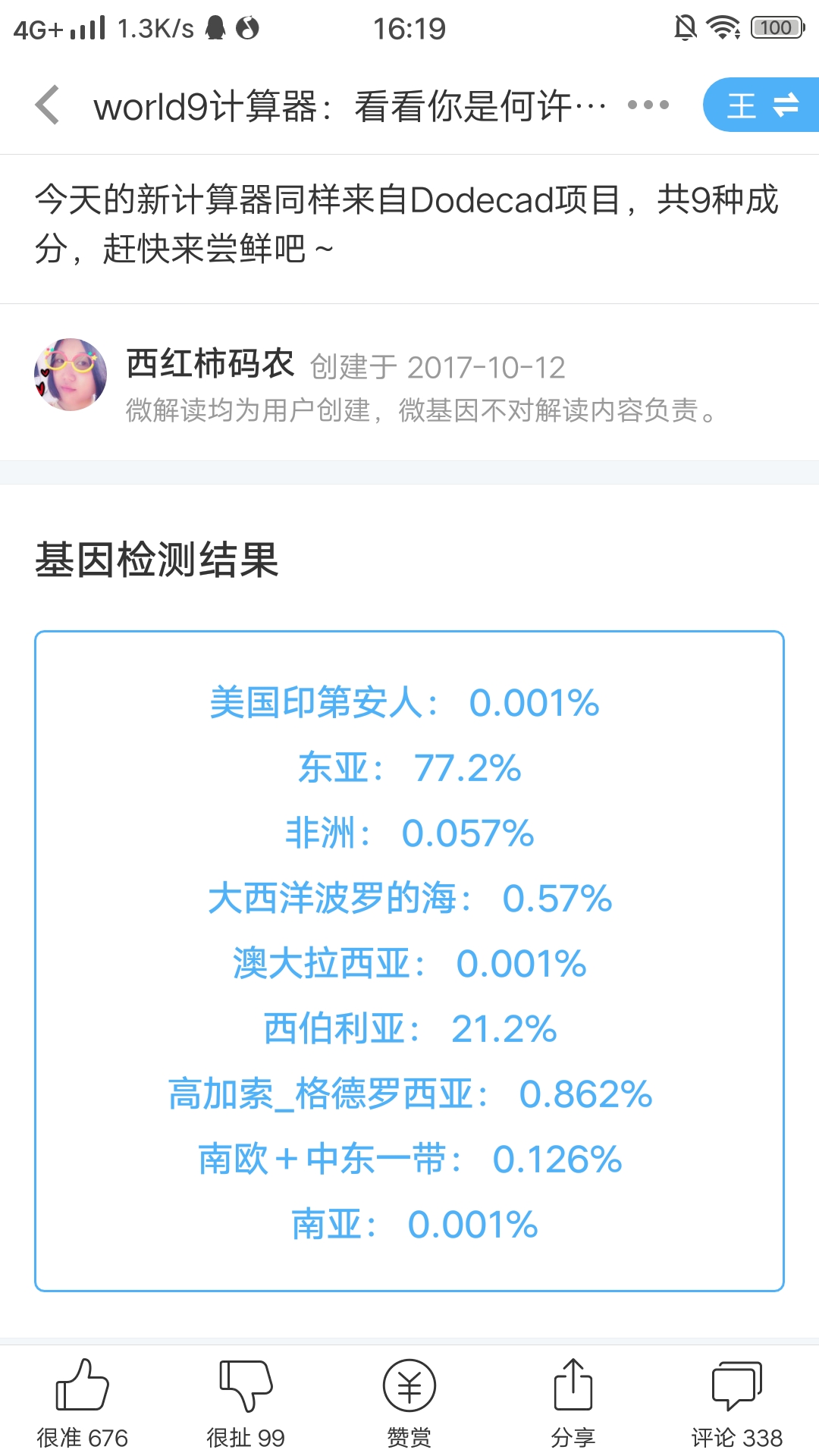
Task: Go back using the arrow
Action: coord(47,105)
